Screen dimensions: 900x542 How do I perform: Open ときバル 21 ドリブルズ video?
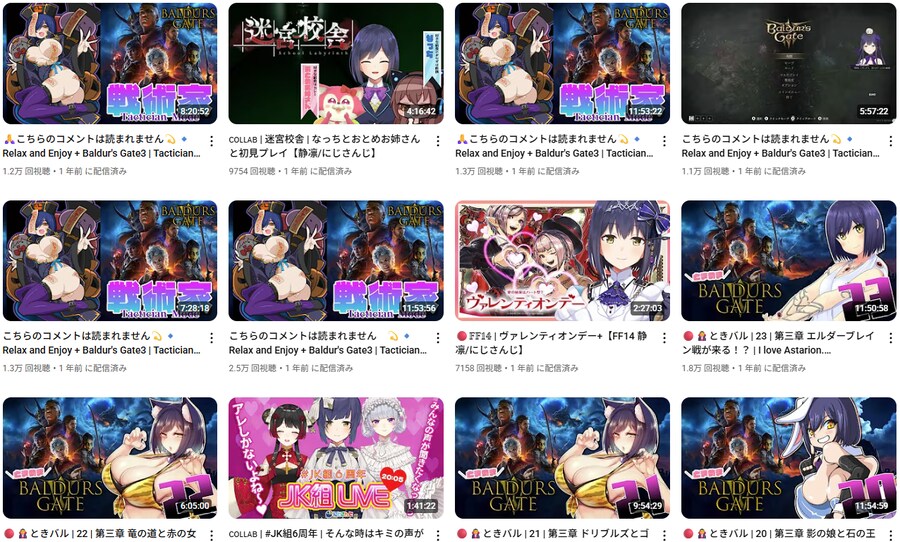[562, 457]
